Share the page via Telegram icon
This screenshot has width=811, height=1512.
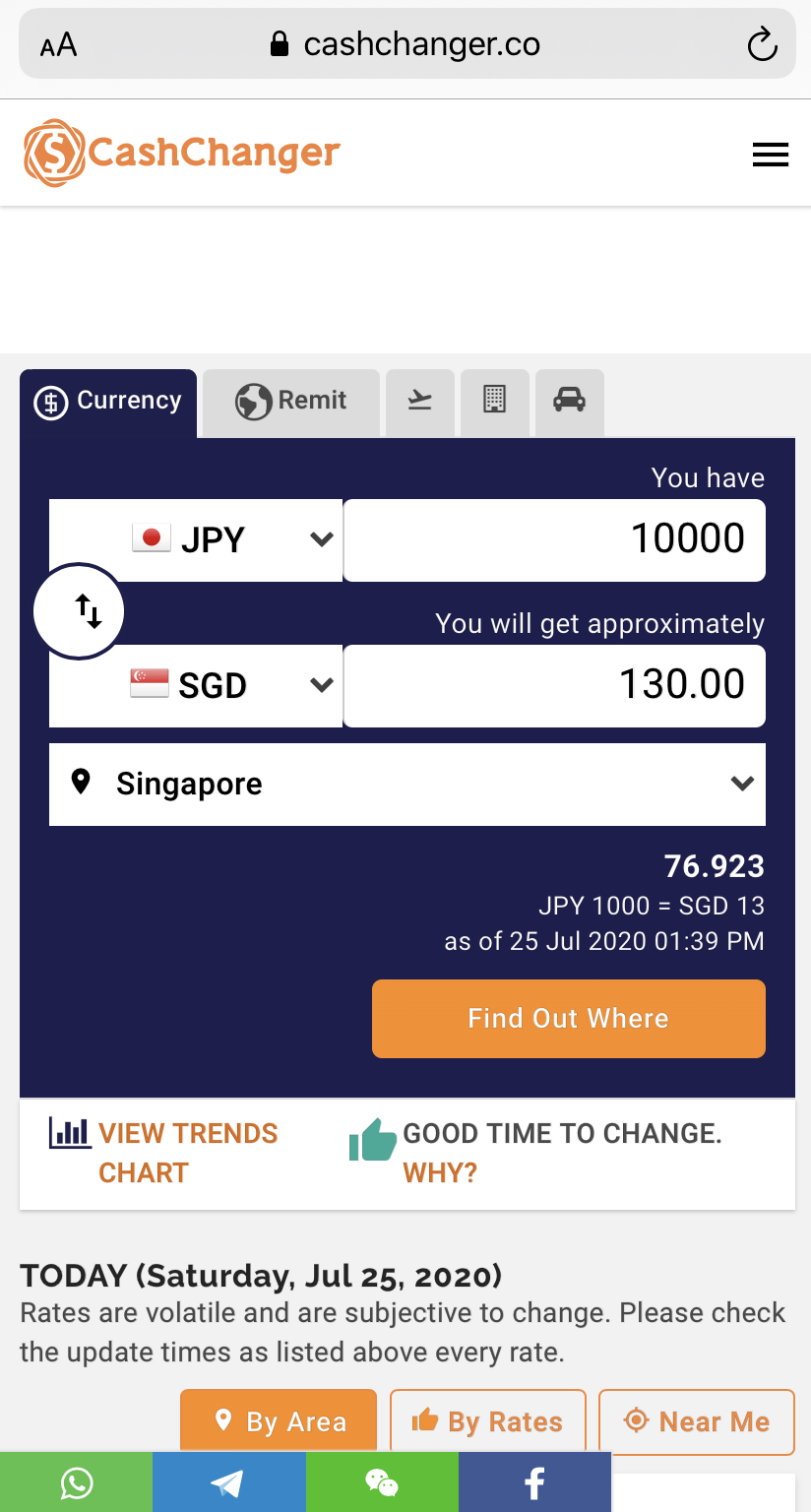click(227, 1481)
